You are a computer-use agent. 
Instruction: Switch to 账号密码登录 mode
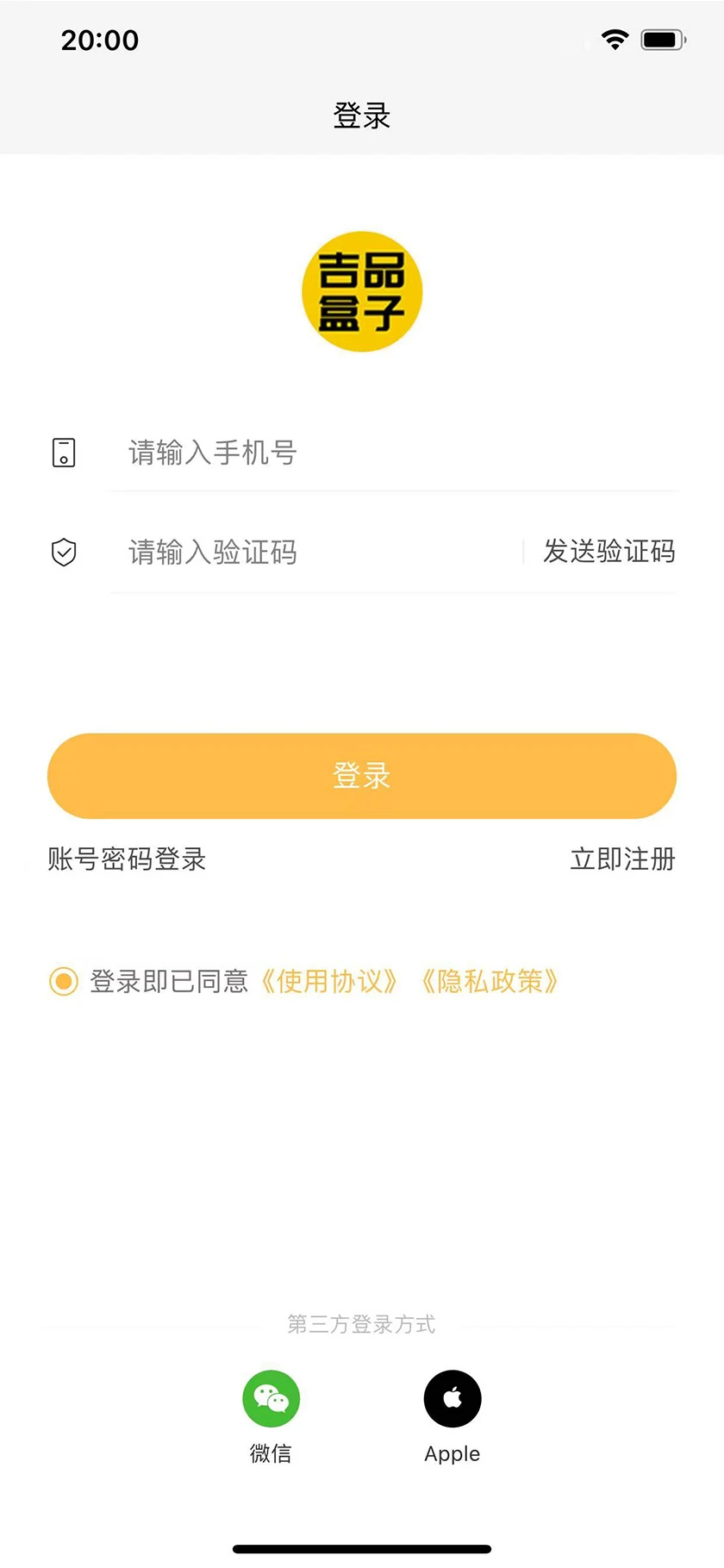coord(127,859)
